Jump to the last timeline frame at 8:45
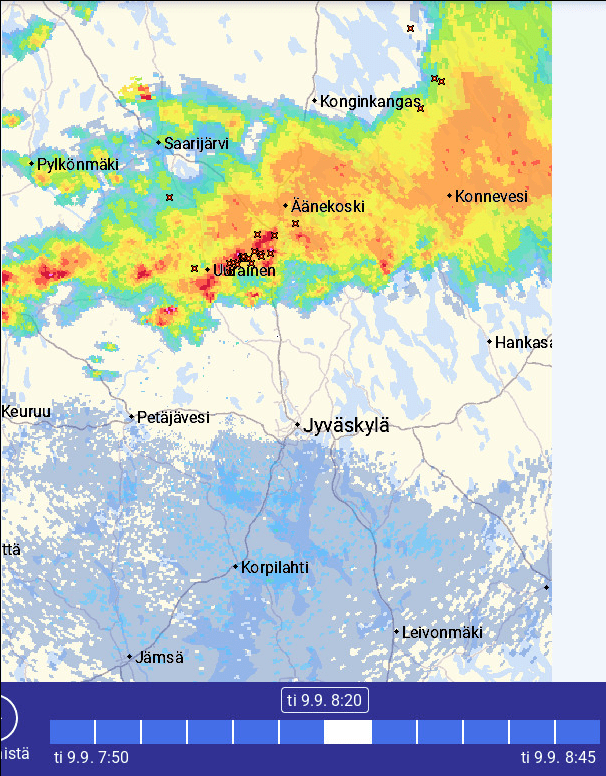This screenshot has width=606, height=776. point(577,732)
